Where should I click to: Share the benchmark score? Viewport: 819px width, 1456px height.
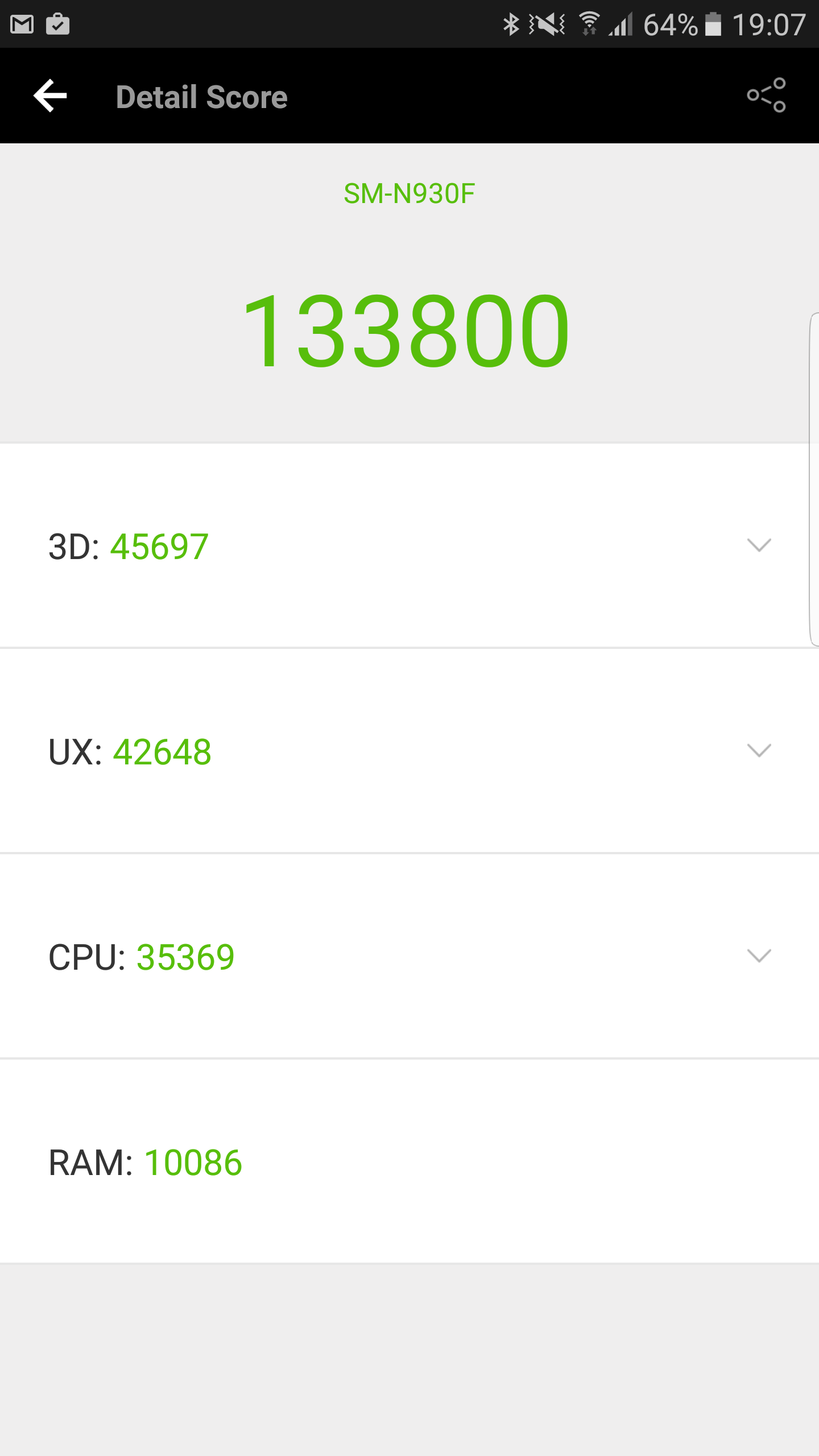[x=766, y=96]
